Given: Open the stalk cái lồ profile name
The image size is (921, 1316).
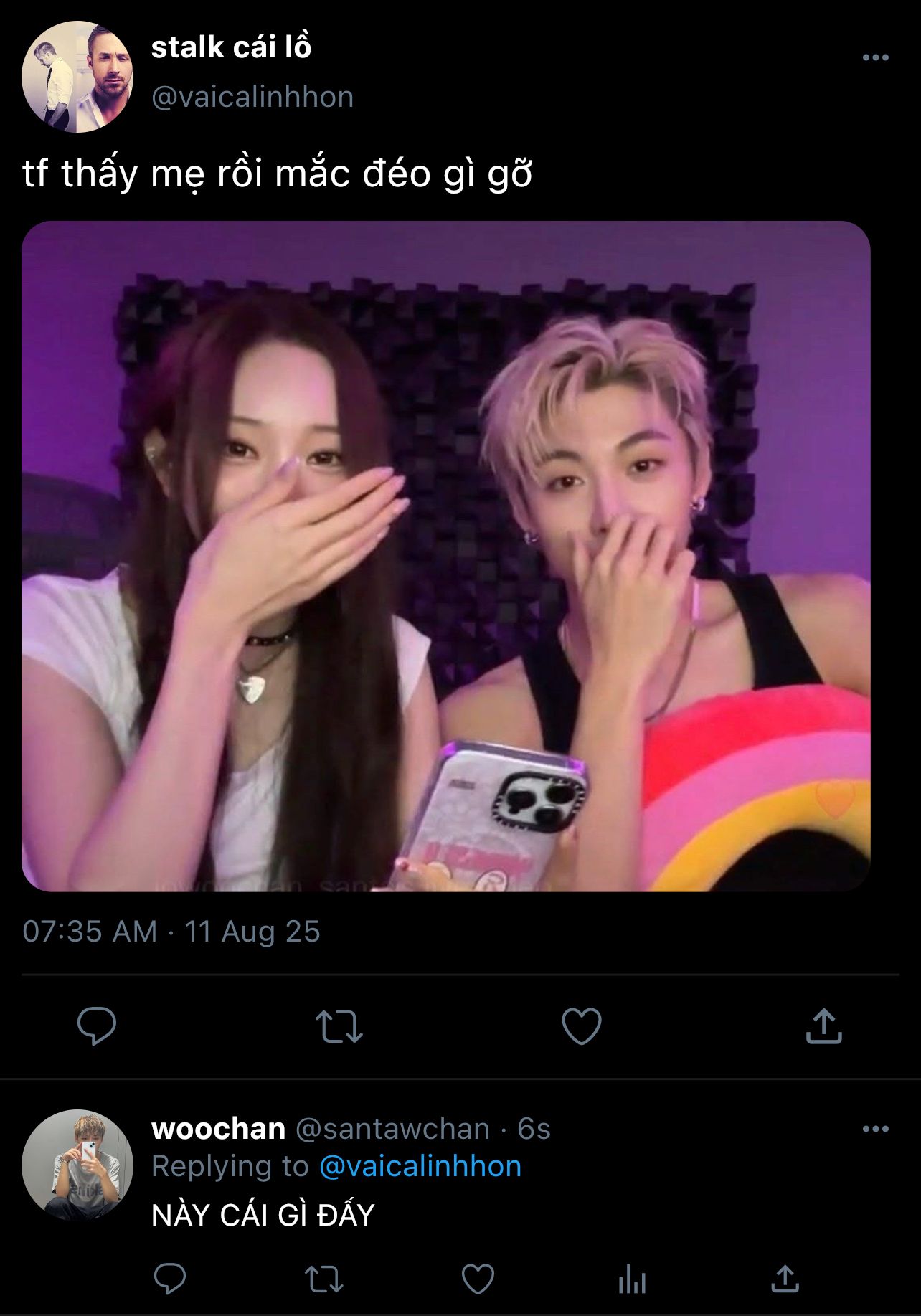Looking at the screenshot, I should point(231,48).
